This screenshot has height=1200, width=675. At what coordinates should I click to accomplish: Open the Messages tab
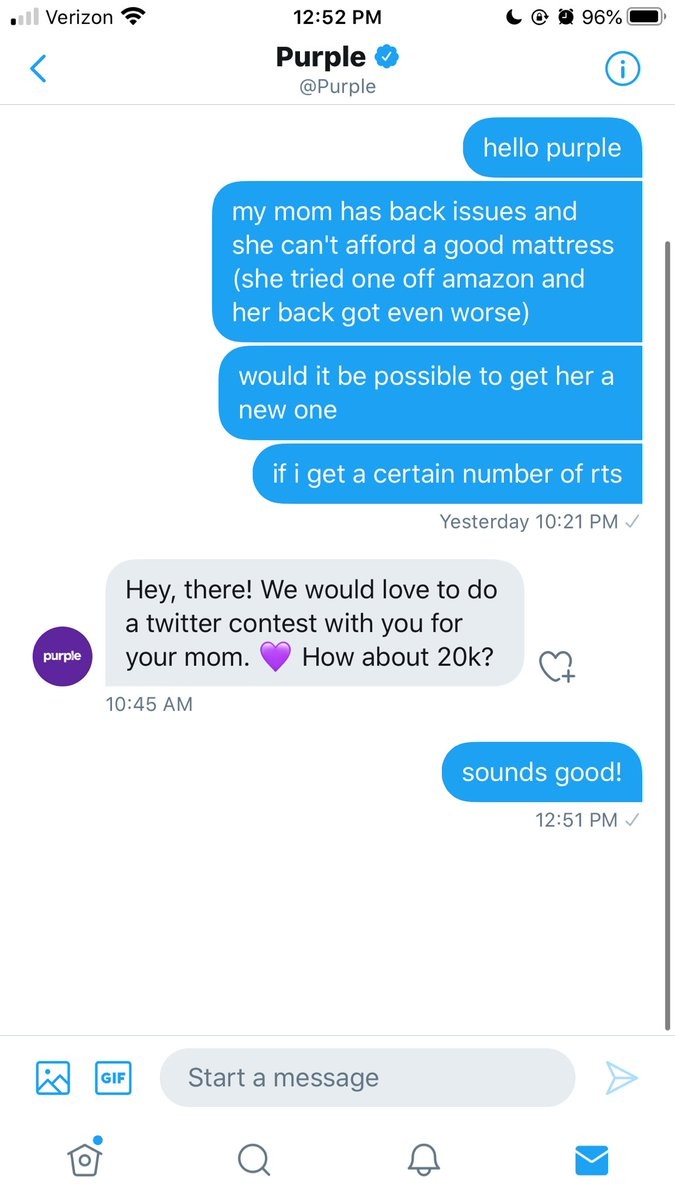click(592, 1159)
